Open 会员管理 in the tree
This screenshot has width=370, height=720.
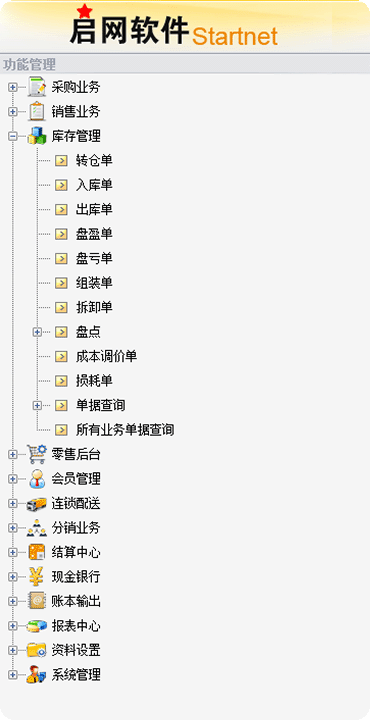[x=76, y=479]
